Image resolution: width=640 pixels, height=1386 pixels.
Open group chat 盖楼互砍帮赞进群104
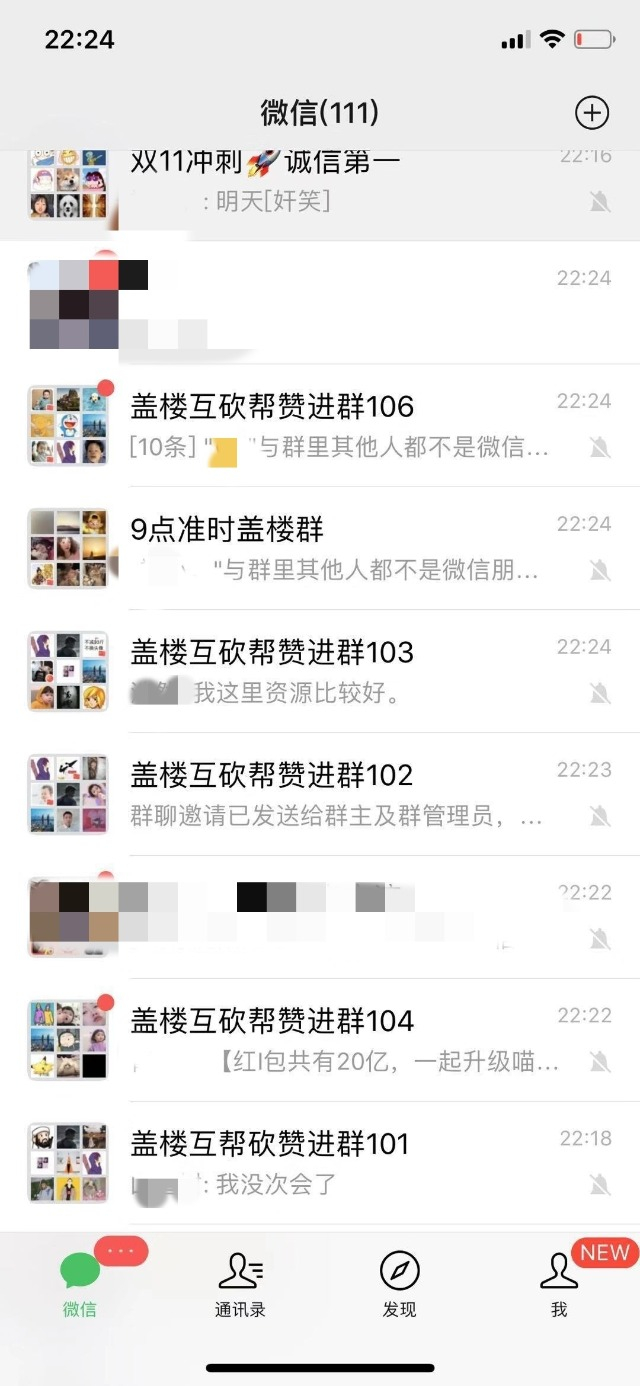click(x=320, y=1040)
